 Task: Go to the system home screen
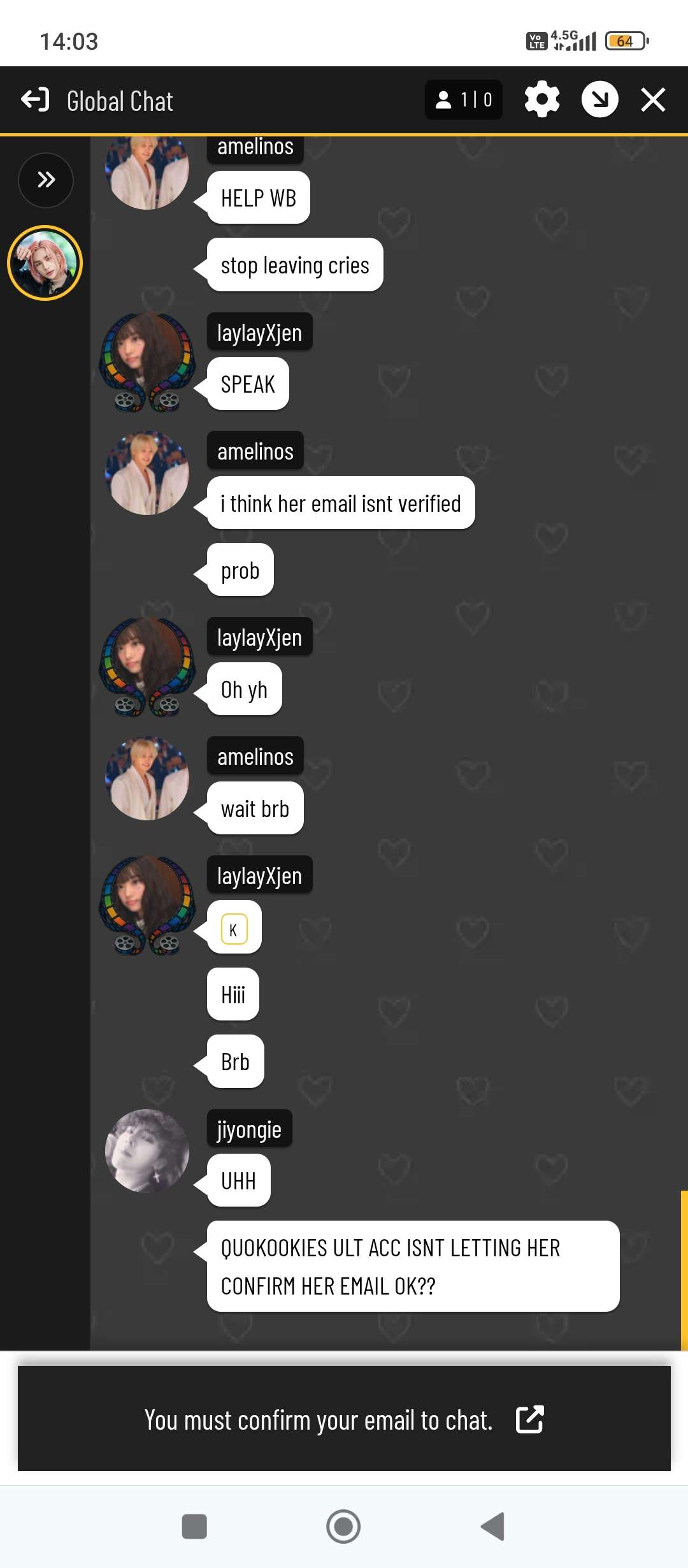point(343,1527)
